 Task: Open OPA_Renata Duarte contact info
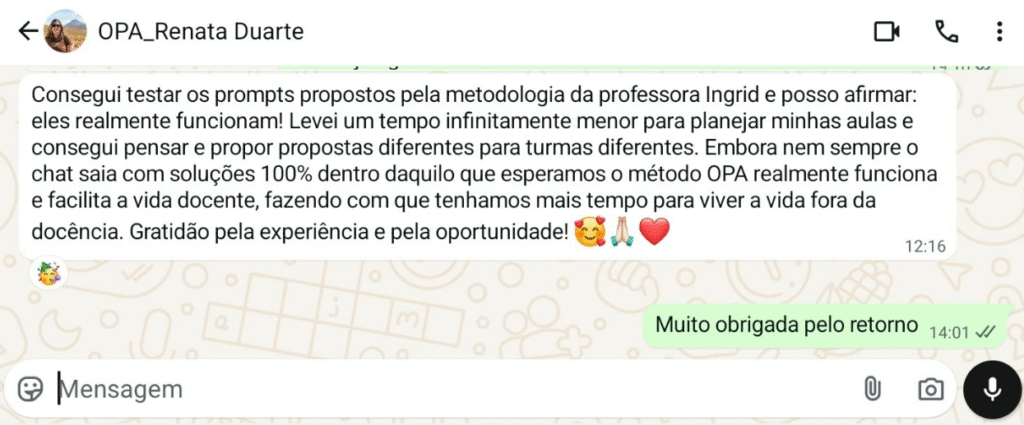(200, 32)
